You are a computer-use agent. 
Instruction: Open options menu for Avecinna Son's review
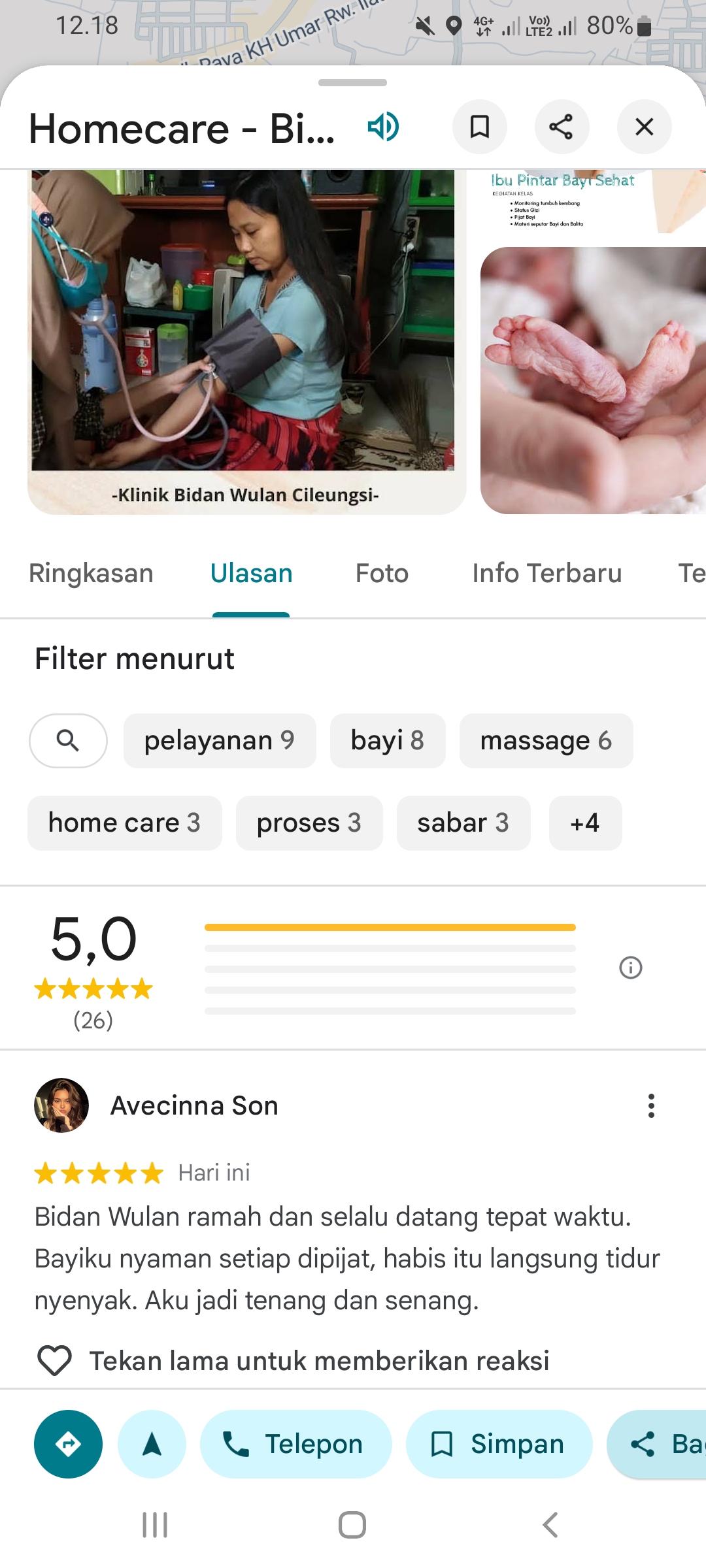[x=651, y=1105]
